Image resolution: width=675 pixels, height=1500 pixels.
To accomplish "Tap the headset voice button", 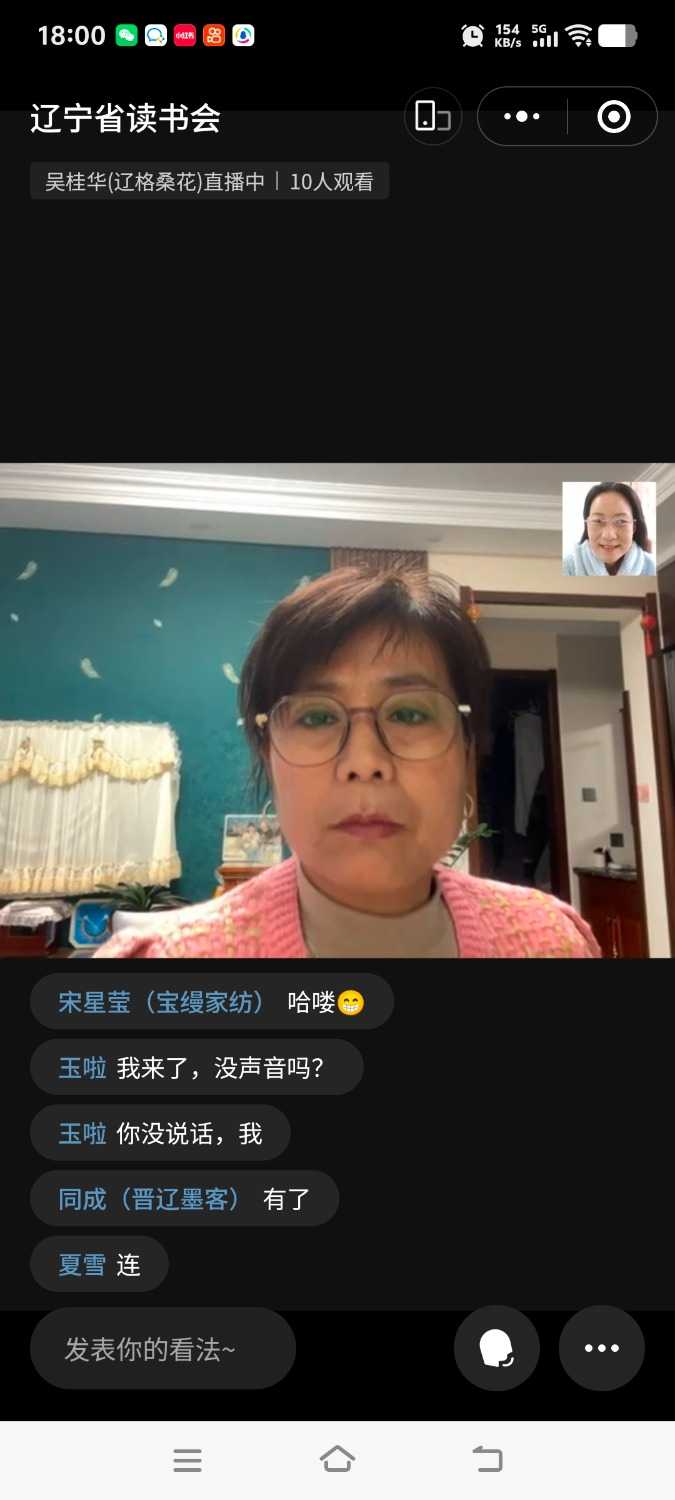I will tap(497, 1348).
